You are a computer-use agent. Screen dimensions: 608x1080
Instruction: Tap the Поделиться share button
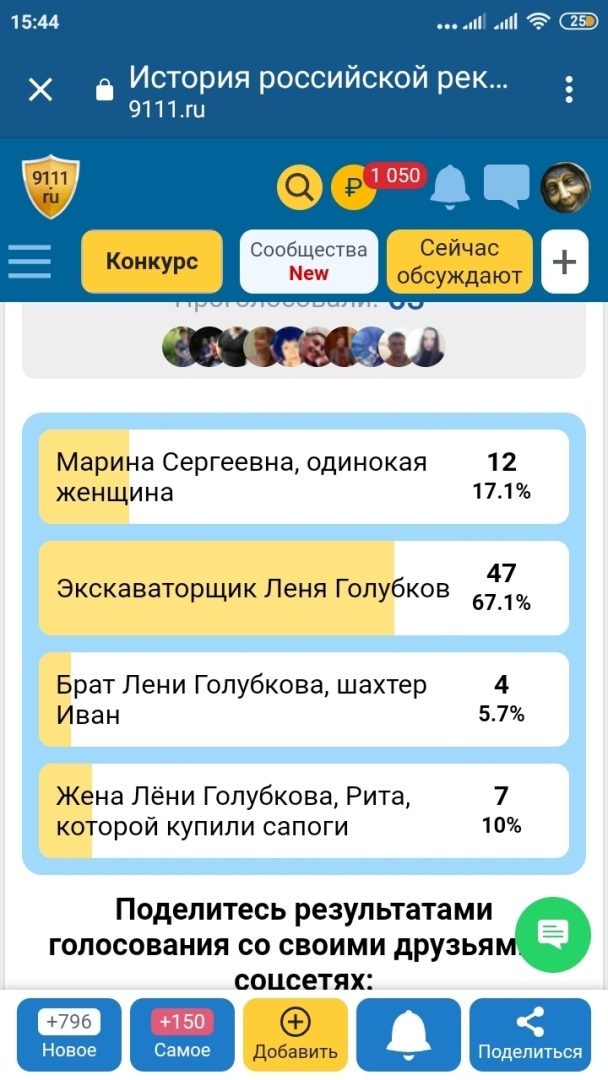(530, 1036)
